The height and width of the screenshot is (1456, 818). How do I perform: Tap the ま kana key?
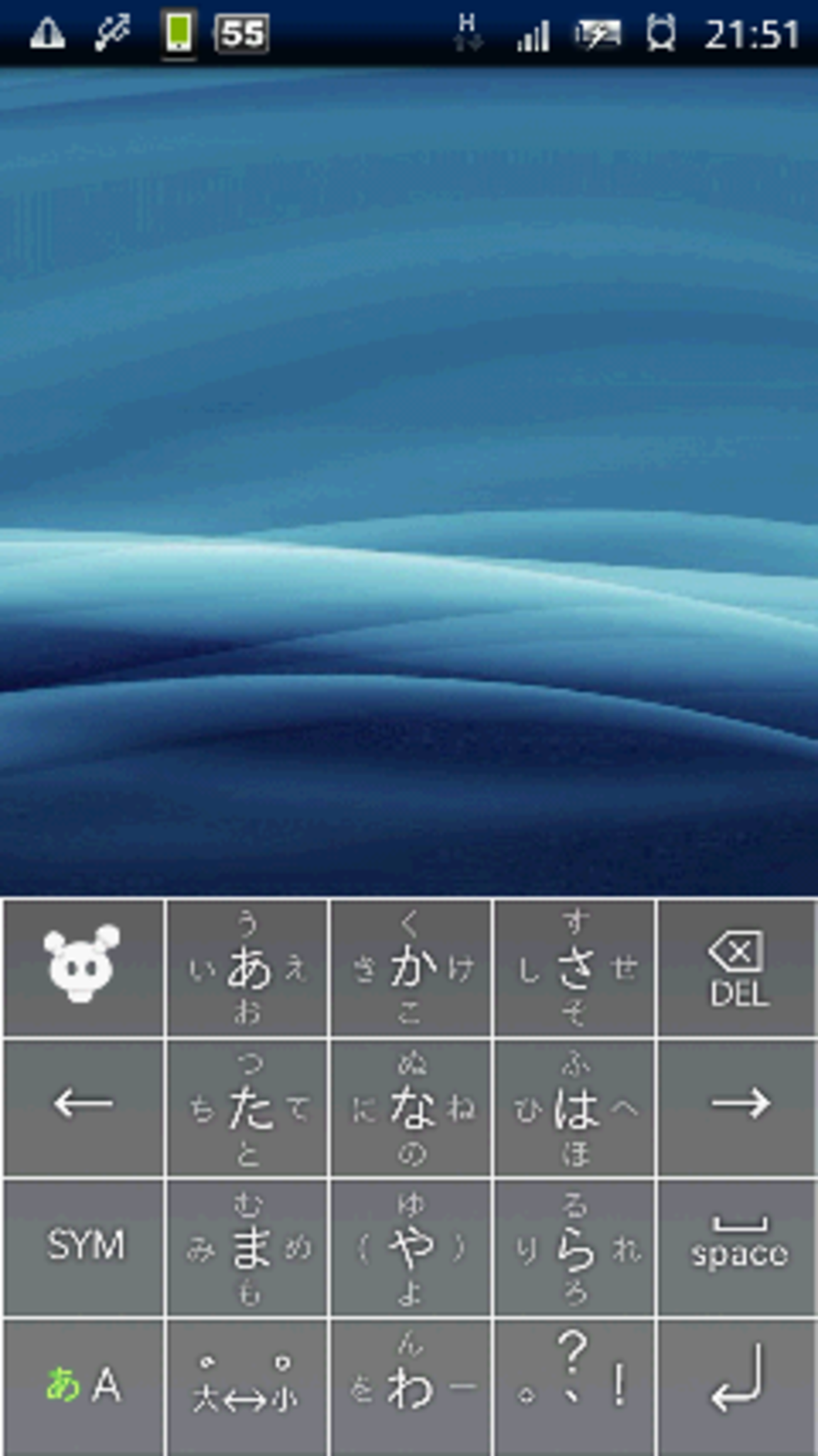[247, 1248]
